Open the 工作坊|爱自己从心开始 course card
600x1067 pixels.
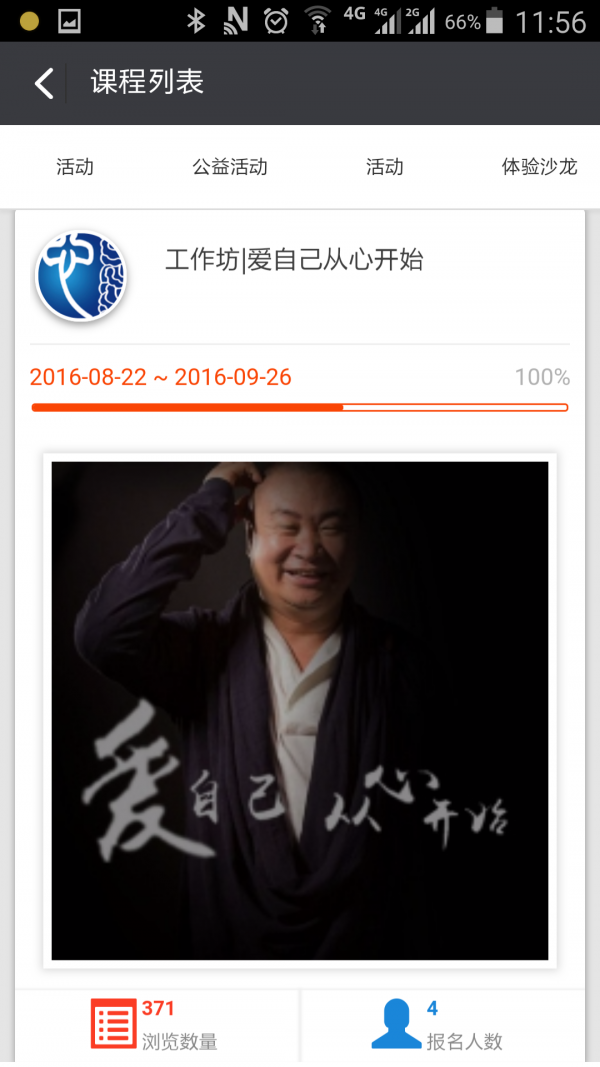(294, 261)
